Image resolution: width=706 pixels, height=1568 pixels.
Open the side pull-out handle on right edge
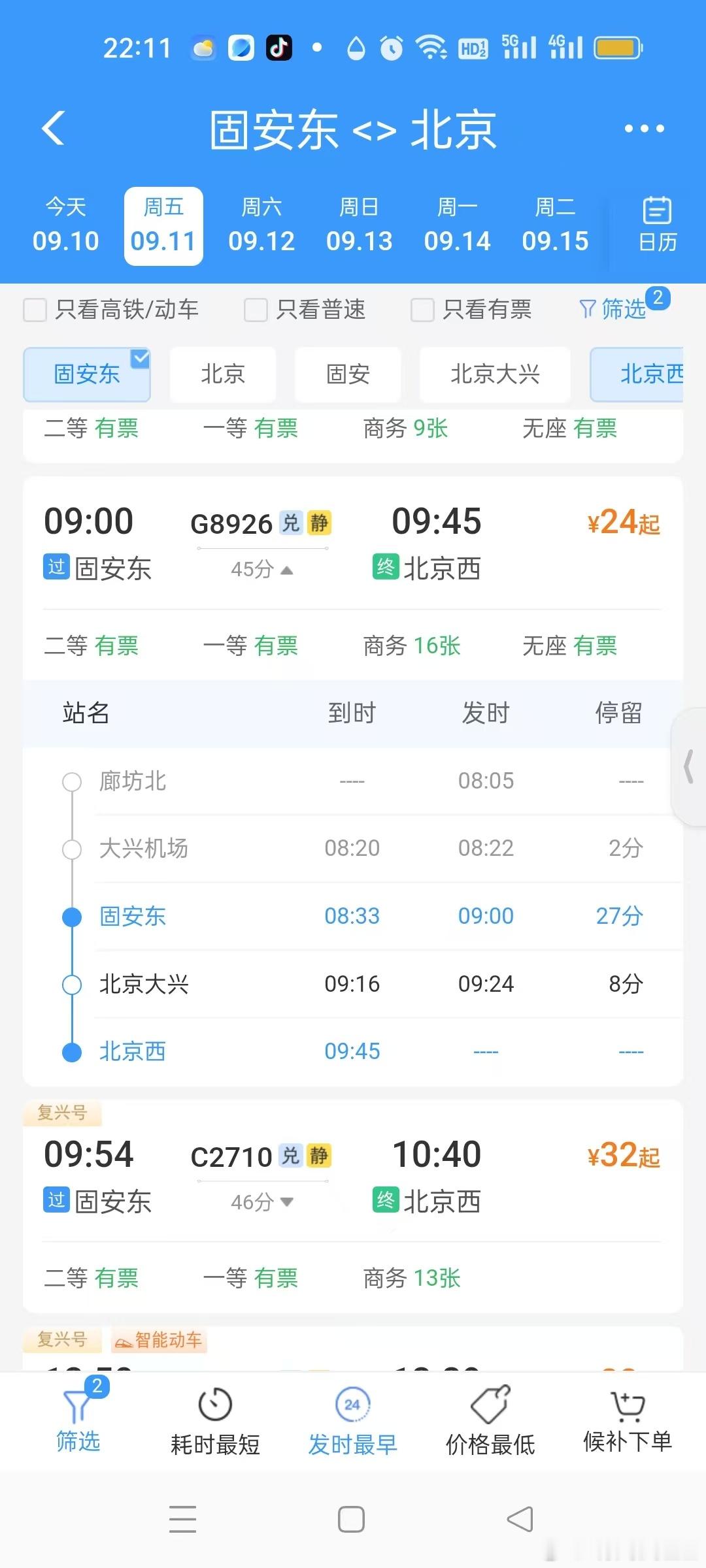[689, 766]
